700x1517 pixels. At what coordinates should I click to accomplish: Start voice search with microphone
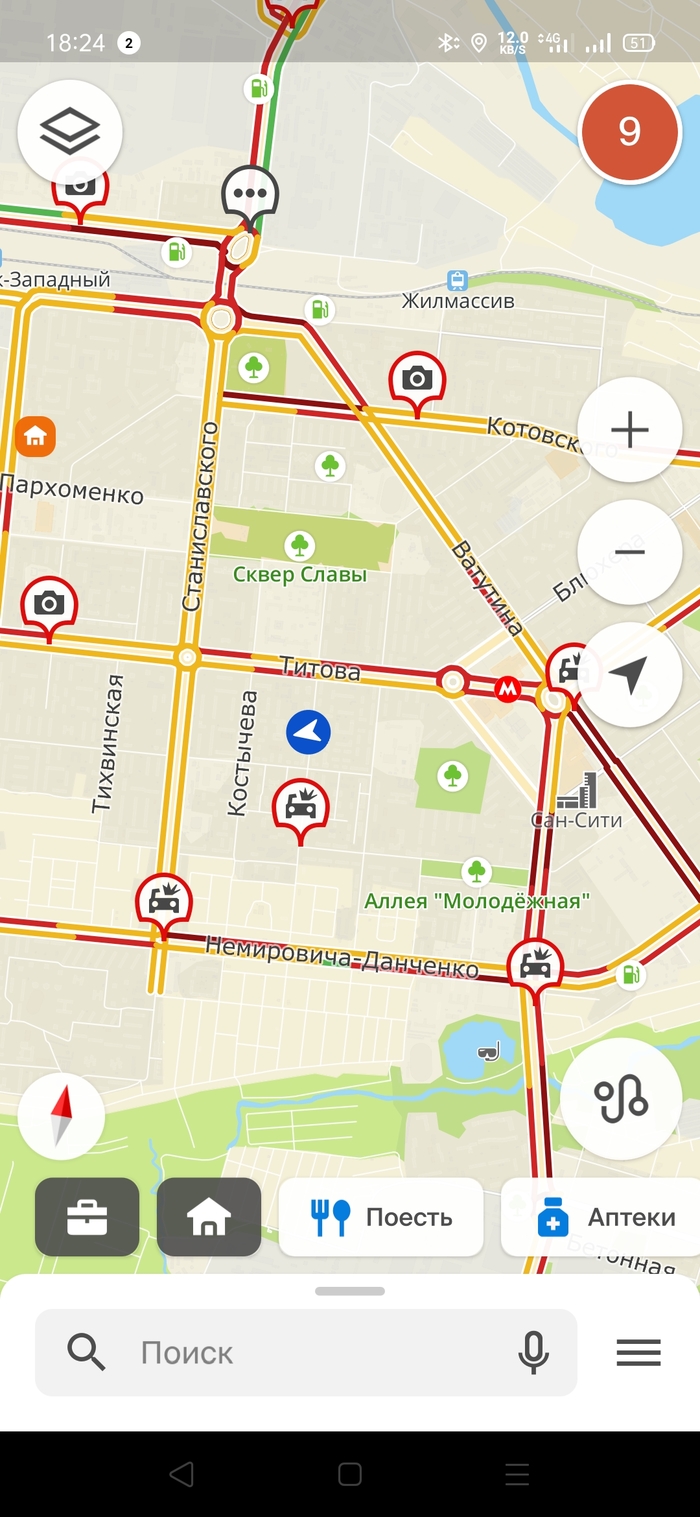click(534, 1353)
